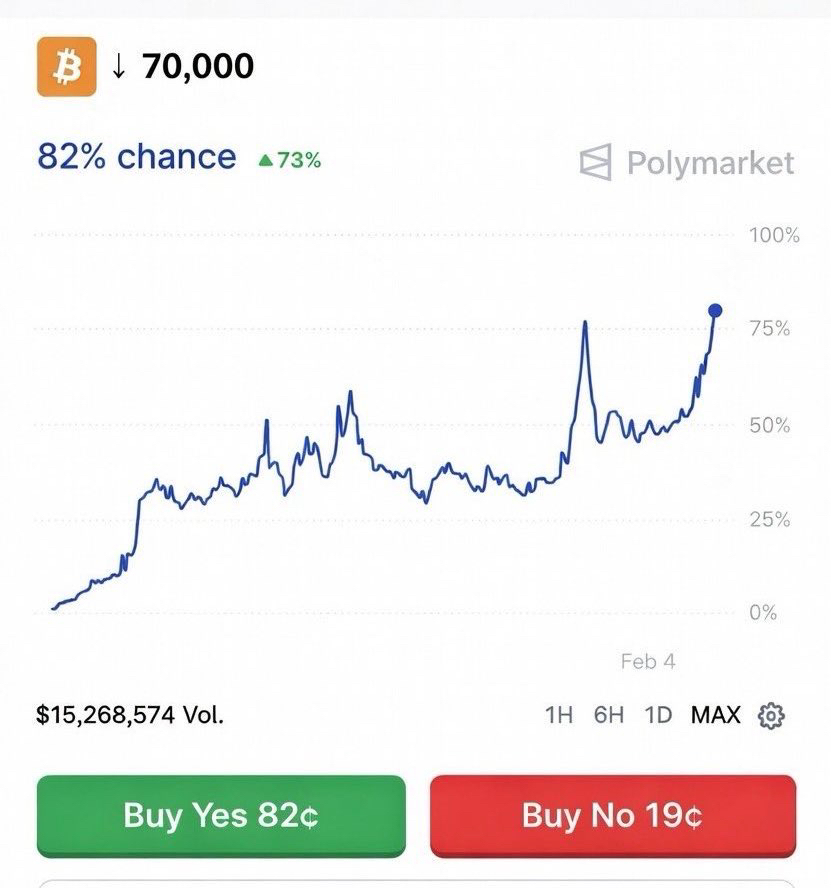Switch chart range to 1H
The width and height of the screenshot is (831, 888).
pyautogui.click(x=559, y=715)
